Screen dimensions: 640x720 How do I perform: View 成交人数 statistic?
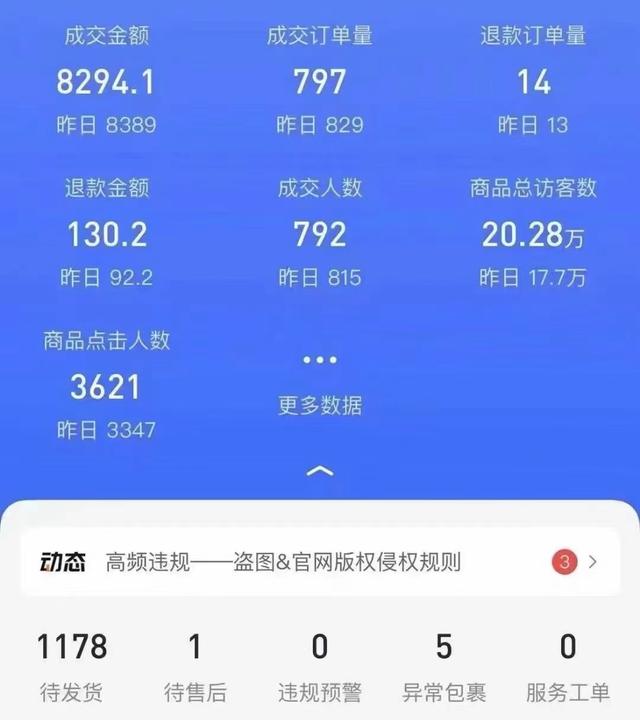[x=319, y=233]
